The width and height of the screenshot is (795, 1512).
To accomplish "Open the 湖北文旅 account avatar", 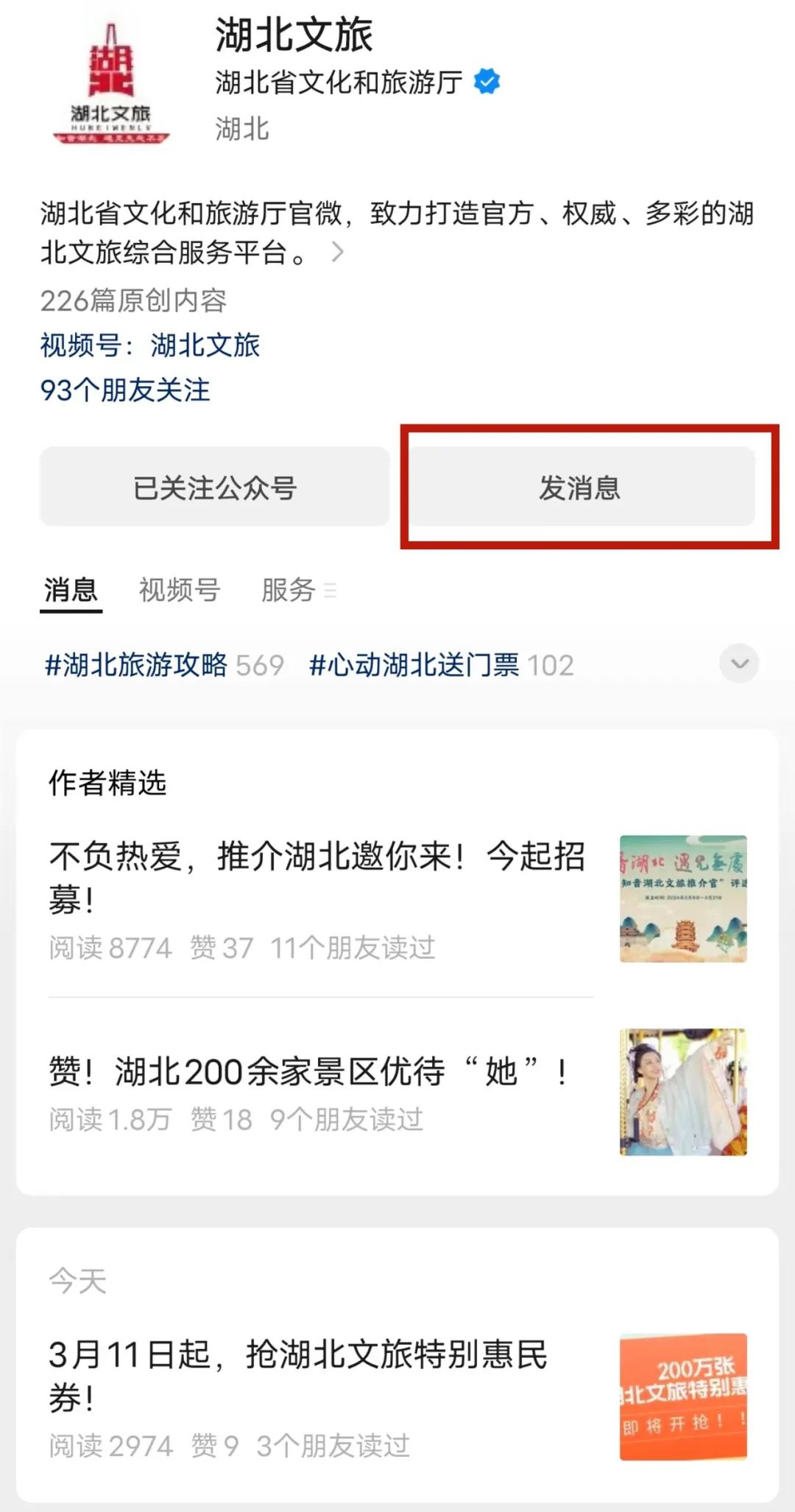I will (111, 83).
